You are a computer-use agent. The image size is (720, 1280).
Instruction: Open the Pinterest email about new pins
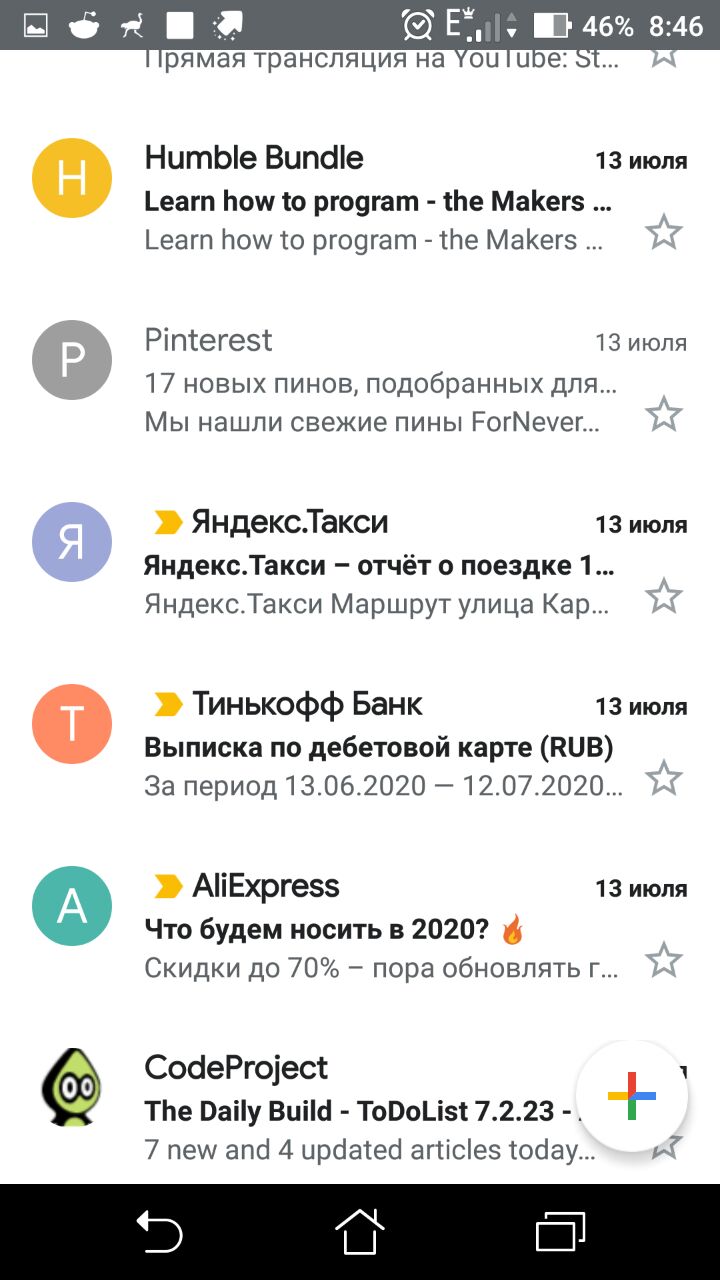(360, 379)
